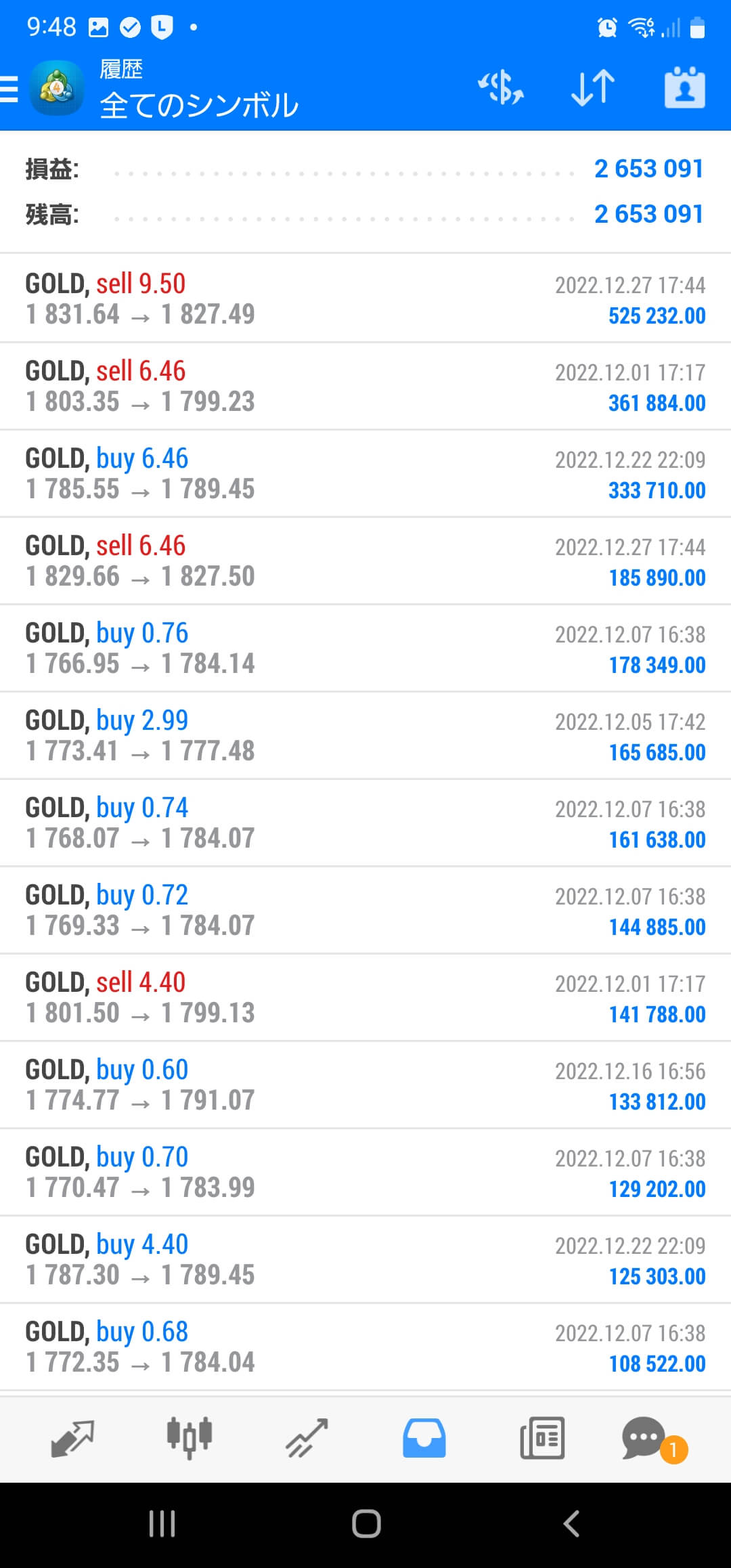Switch to the quotes tab
The image size is (731, 1568).
[72, 1438]
